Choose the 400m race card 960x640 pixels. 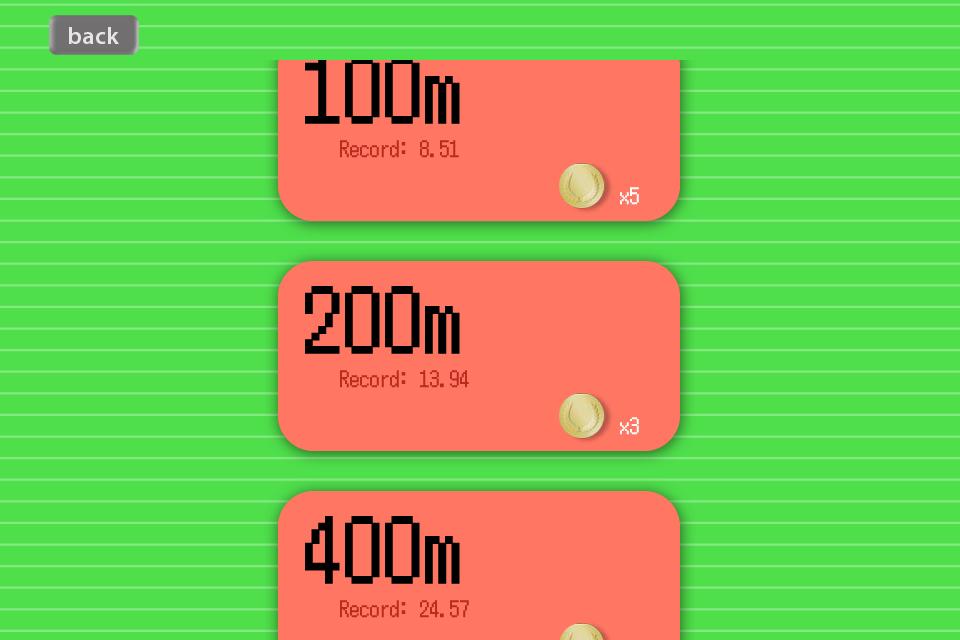[478, 565]
